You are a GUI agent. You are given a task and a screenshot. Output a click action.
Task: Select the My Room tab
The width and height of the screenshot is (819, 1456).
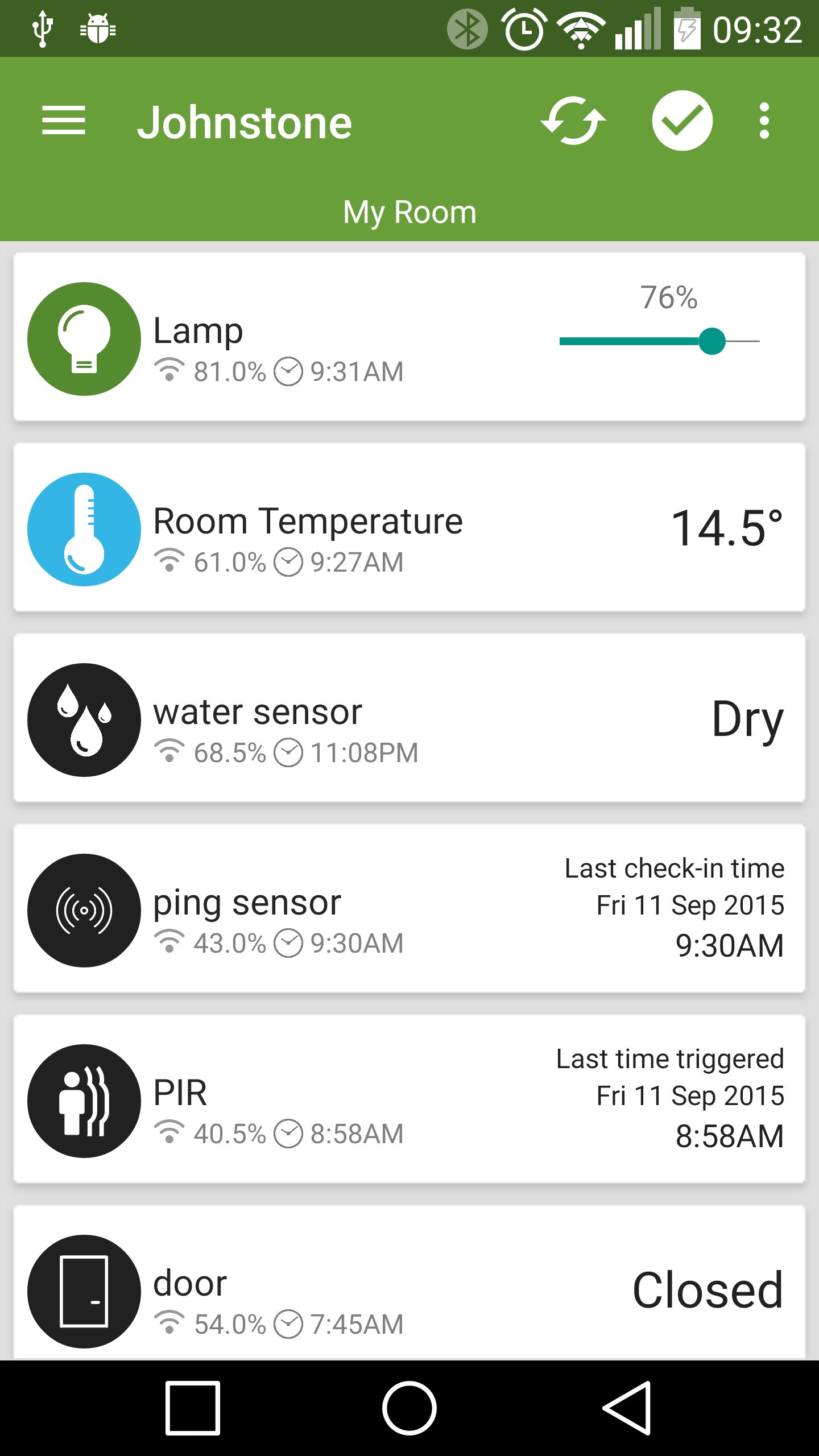[409, 211]
